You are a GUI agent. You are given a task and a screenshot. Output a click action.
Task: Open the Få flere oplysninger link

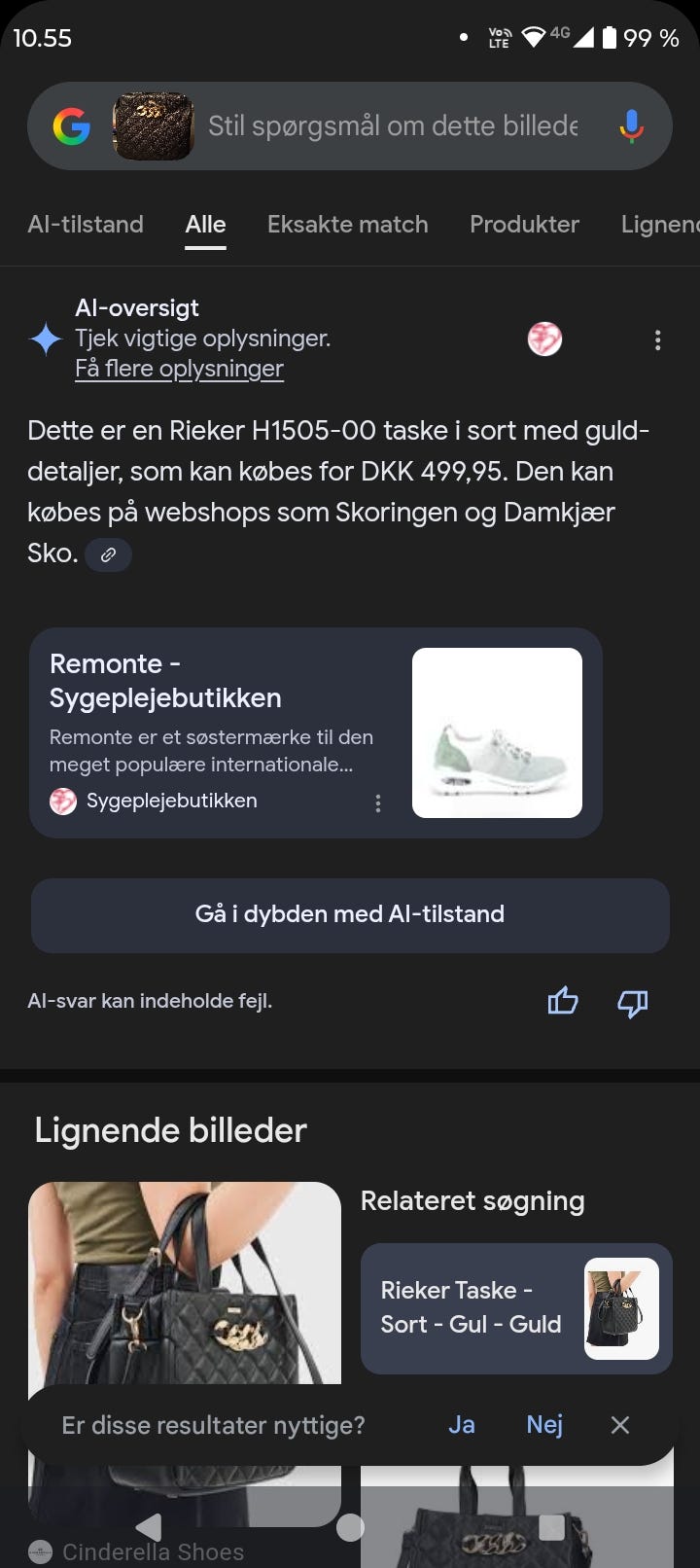pos(179,369)
